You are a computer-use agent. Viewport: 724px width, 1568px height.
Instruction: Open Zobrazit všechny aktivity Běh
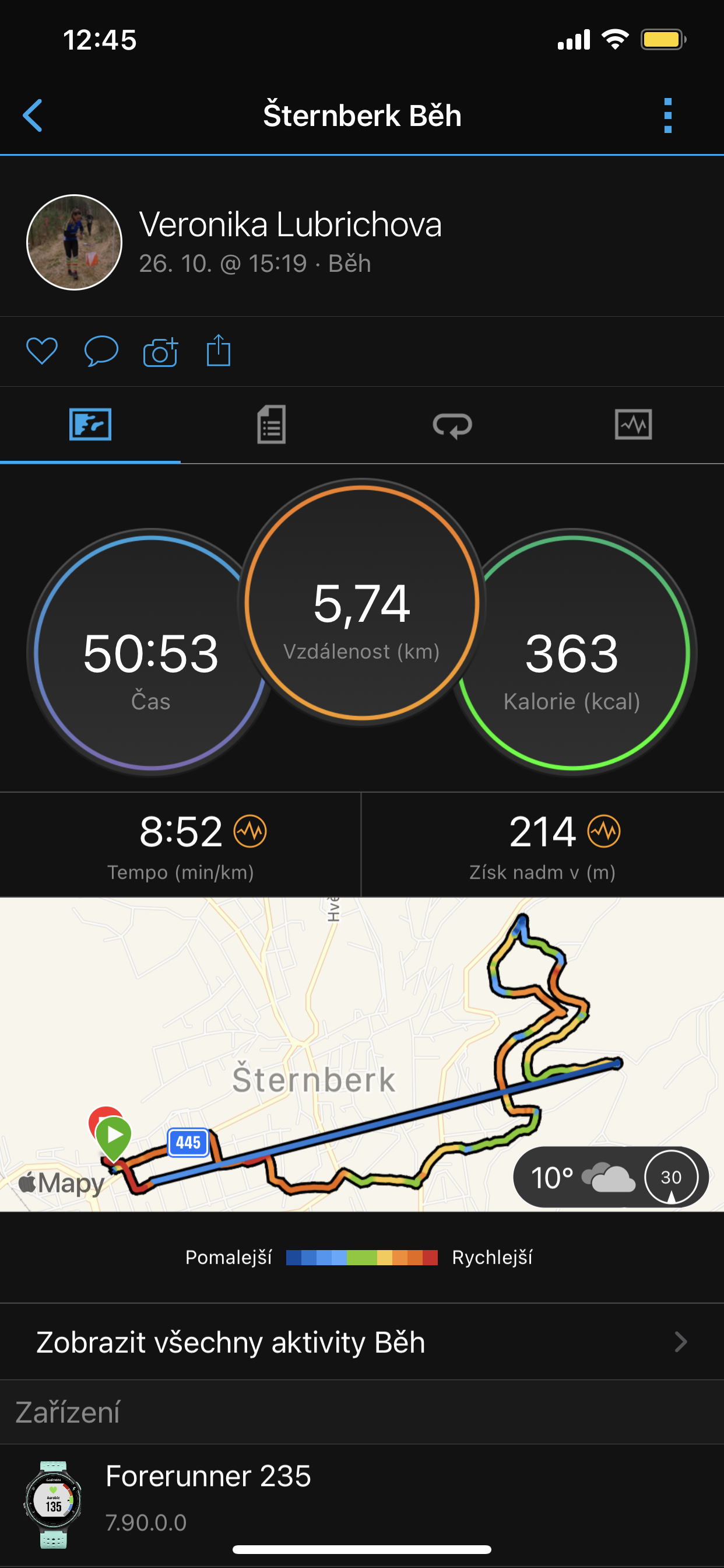coord(362,1342)
